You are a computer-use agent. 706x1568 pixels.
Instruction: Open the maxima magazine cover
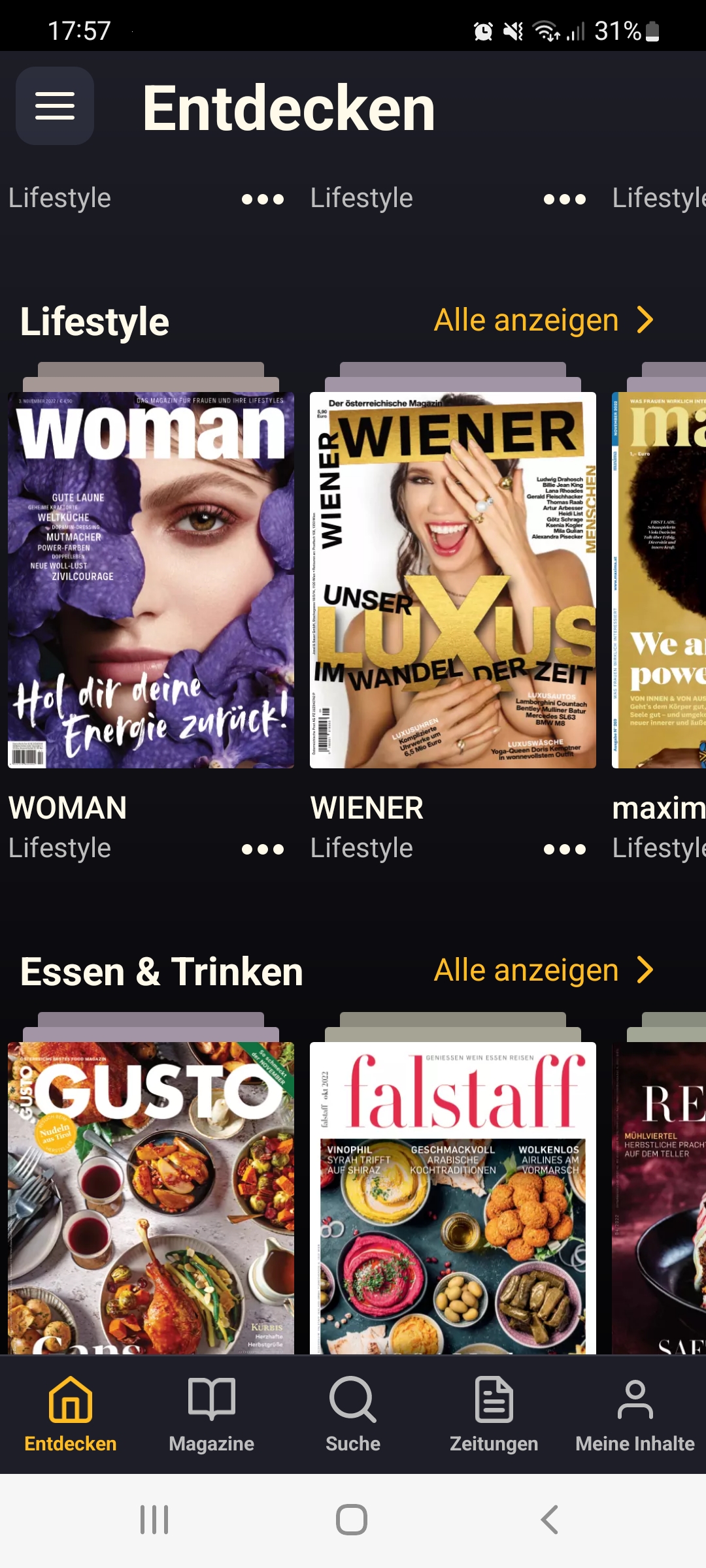pos(659,580)
